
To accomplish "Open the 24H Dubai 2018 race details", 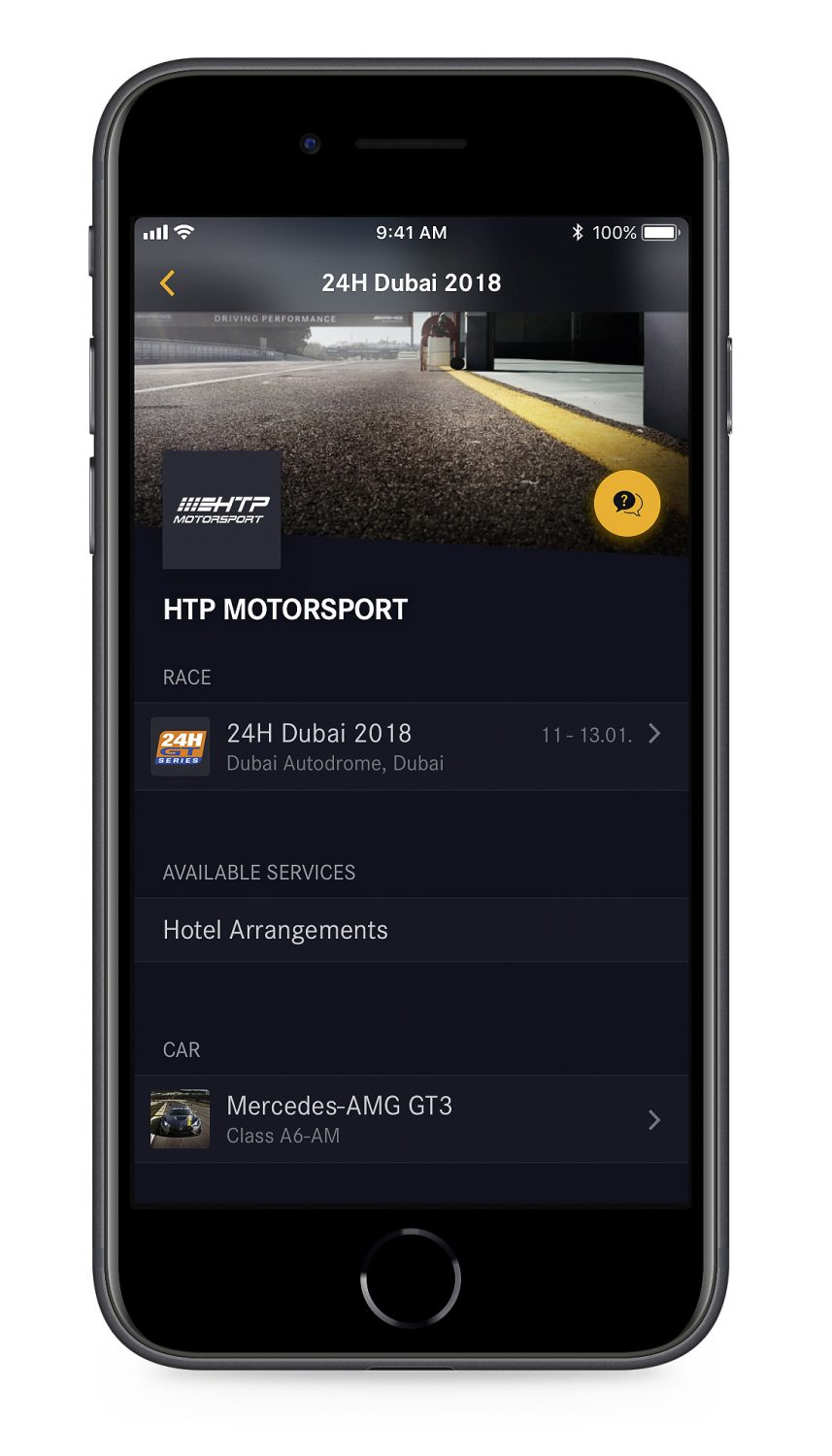I will (x=411, y=746).
